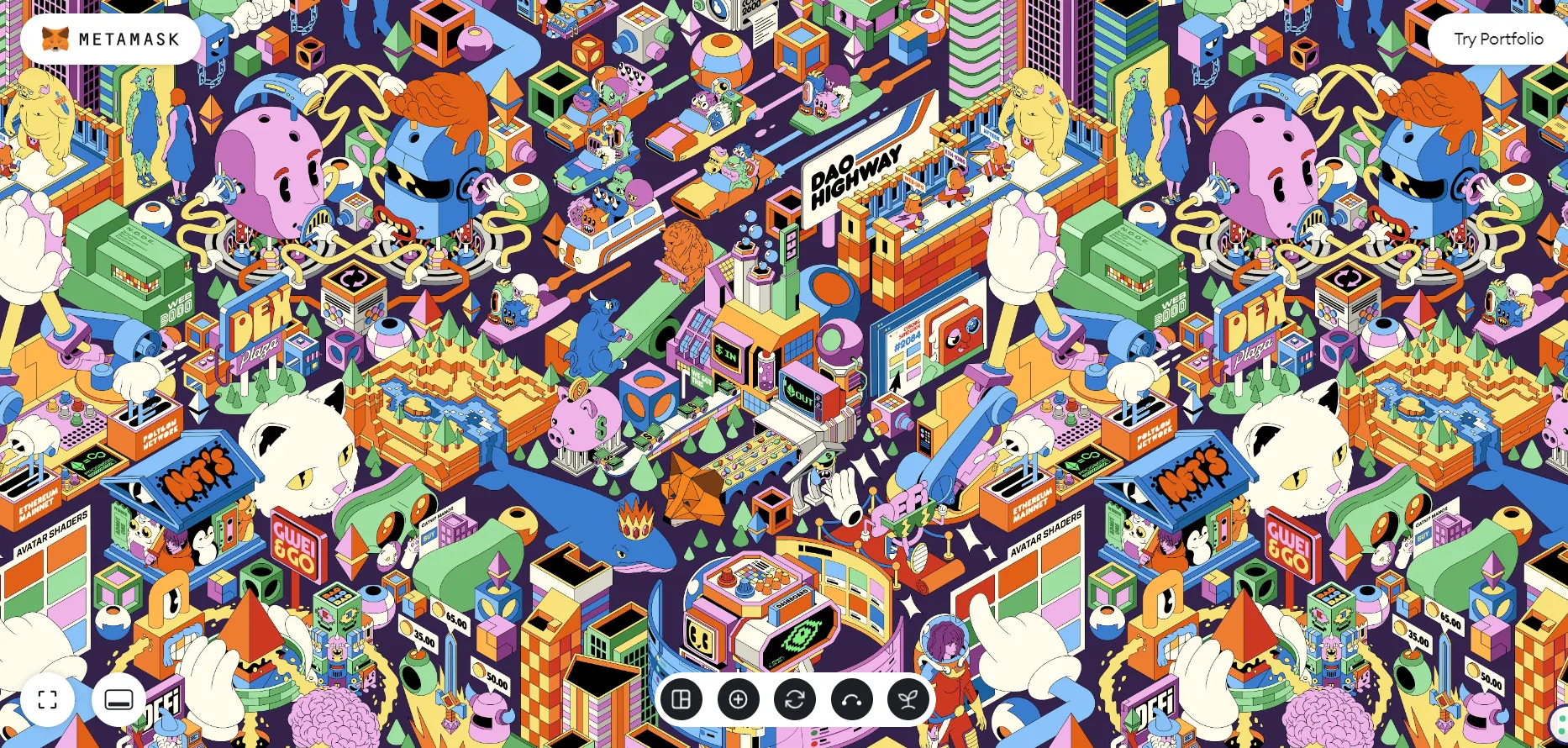Enter fullscreen mode
Screen dimensions: 1568x748
[48, 700]
